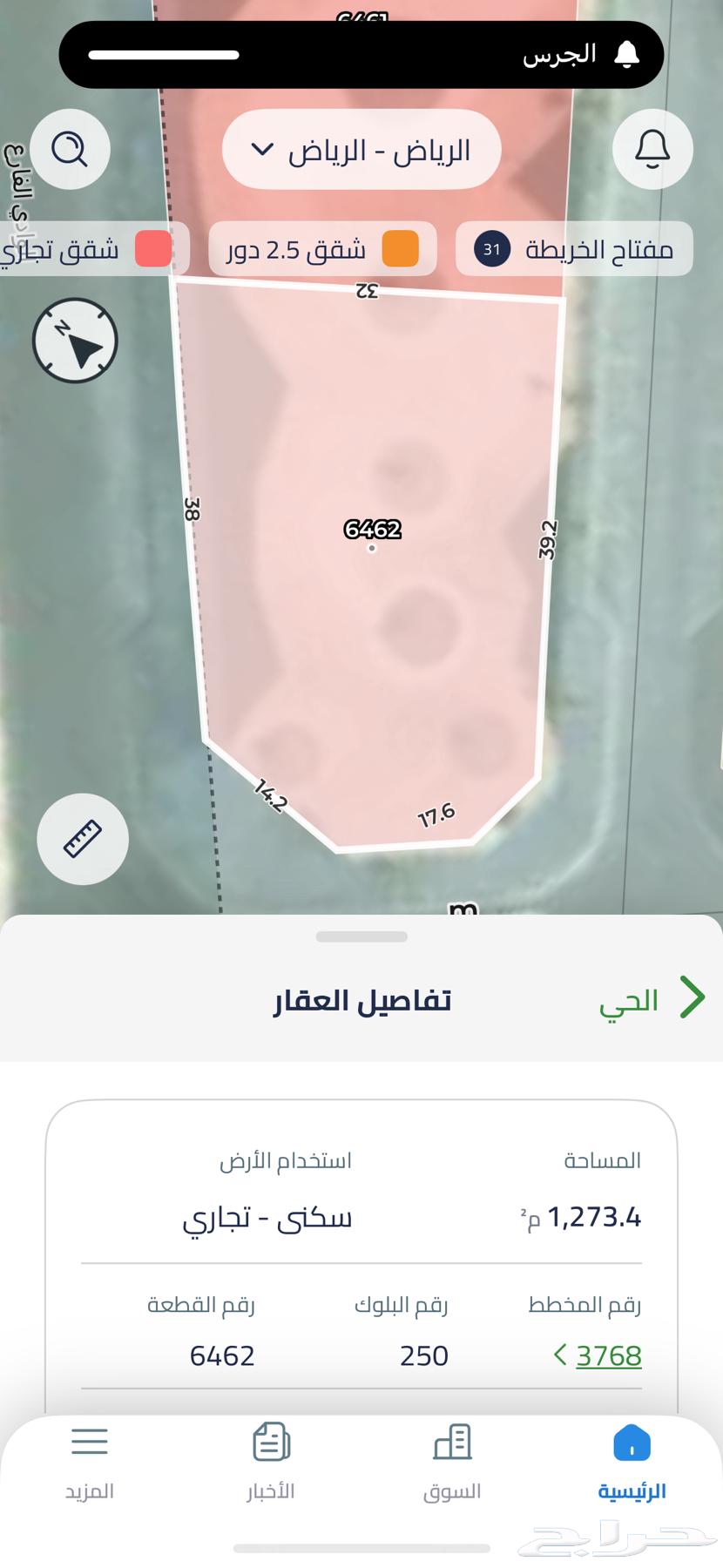
Task: Tap the compass to reorient map
Action: pos(75,341)
